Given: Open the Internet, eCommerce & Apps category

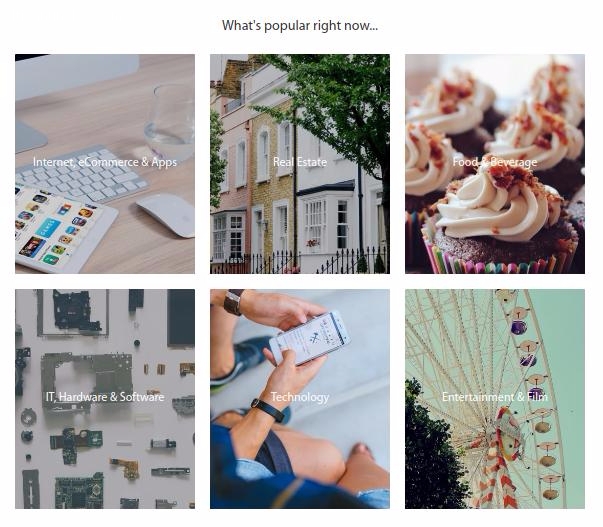Looking at the screenshot, I should [x=105, y=163].
